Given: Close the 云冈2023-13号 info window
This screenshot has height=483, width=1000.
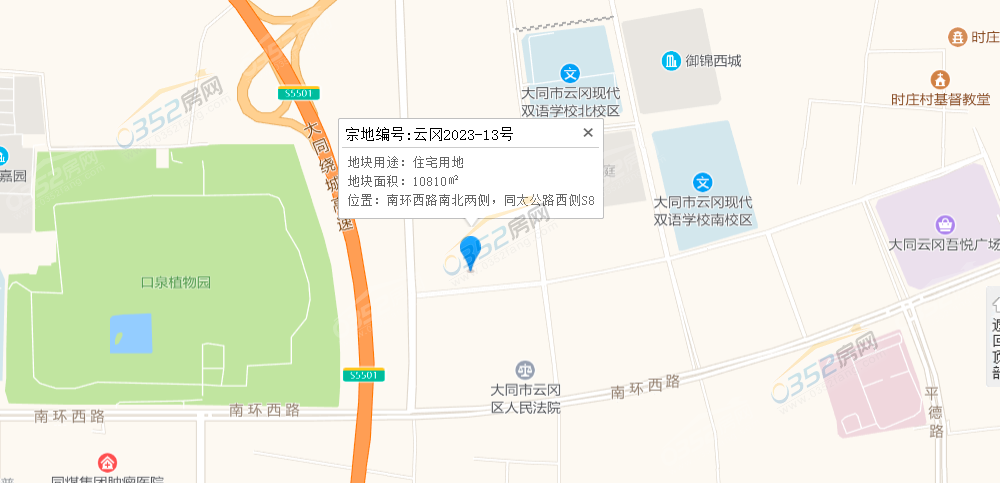Looking at the screenshot, I should [588, 132].
